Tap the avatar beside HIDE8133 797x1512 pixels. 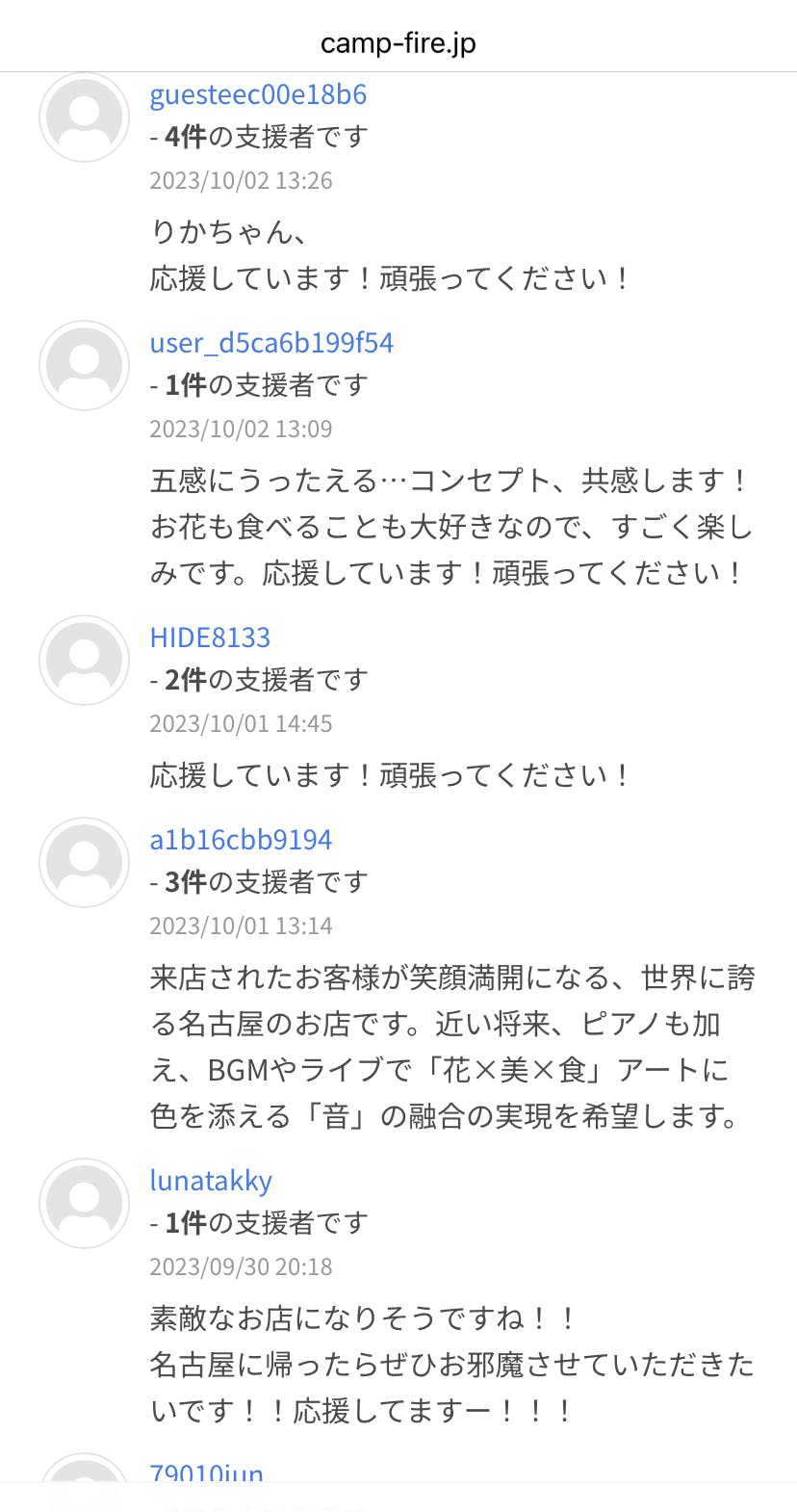pos(85,660)
